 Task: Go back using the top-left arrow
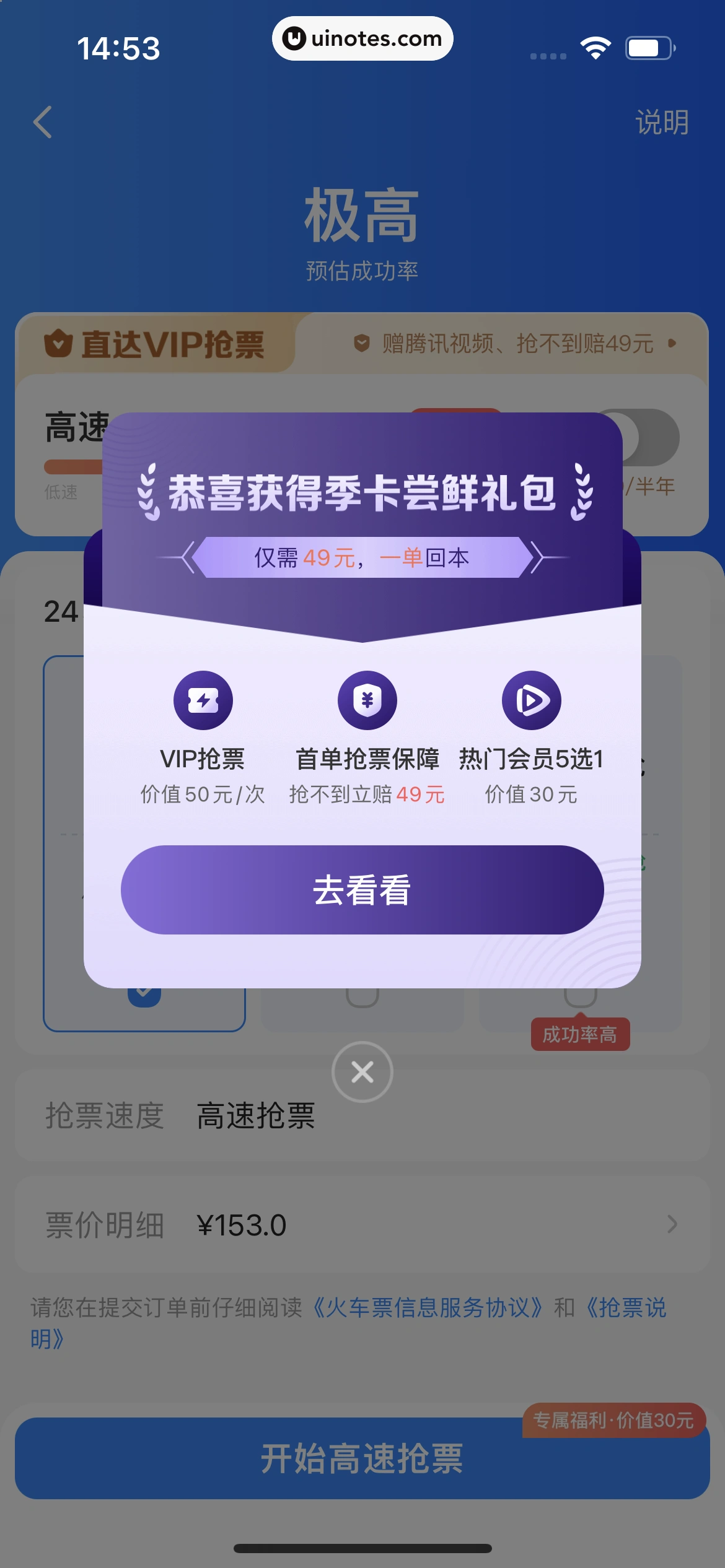[43, 122]
